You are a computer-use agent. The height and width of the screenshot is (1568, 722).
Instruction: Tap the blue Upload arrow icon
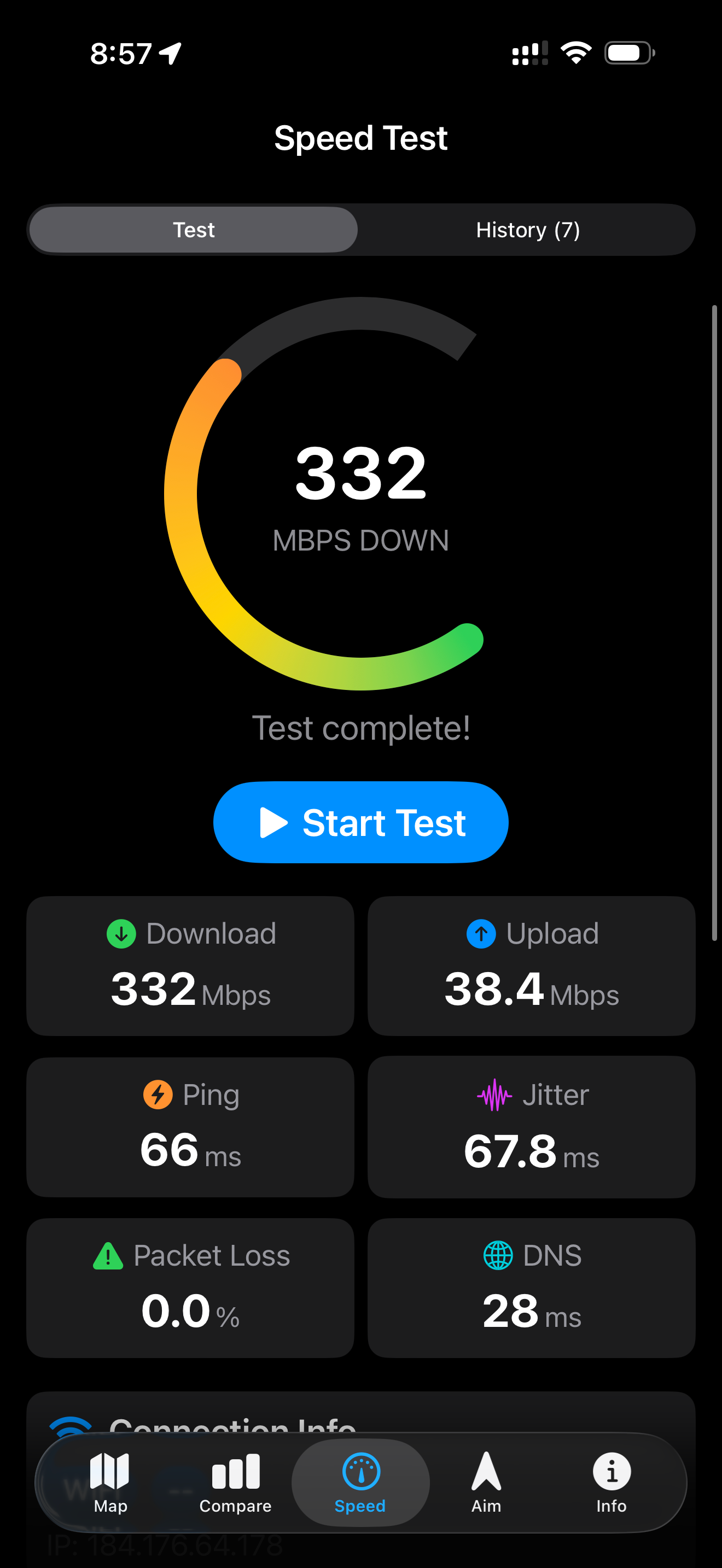[x=481, y=934]
